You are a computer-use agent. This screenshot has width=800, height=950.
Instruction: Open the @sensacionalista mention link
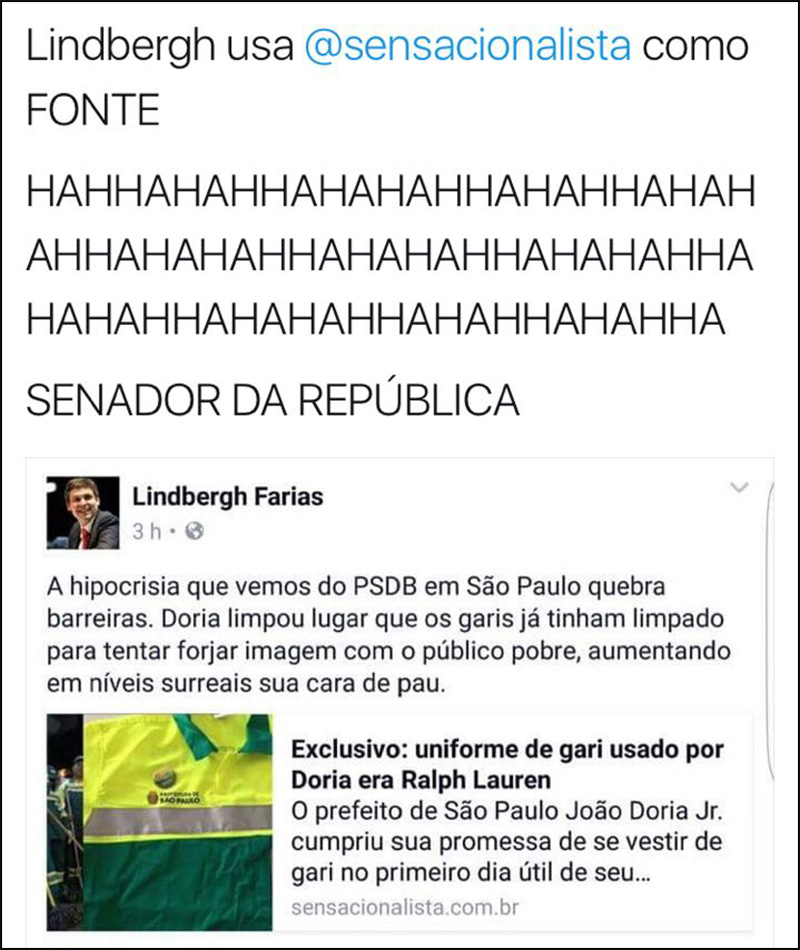point(467,47)
